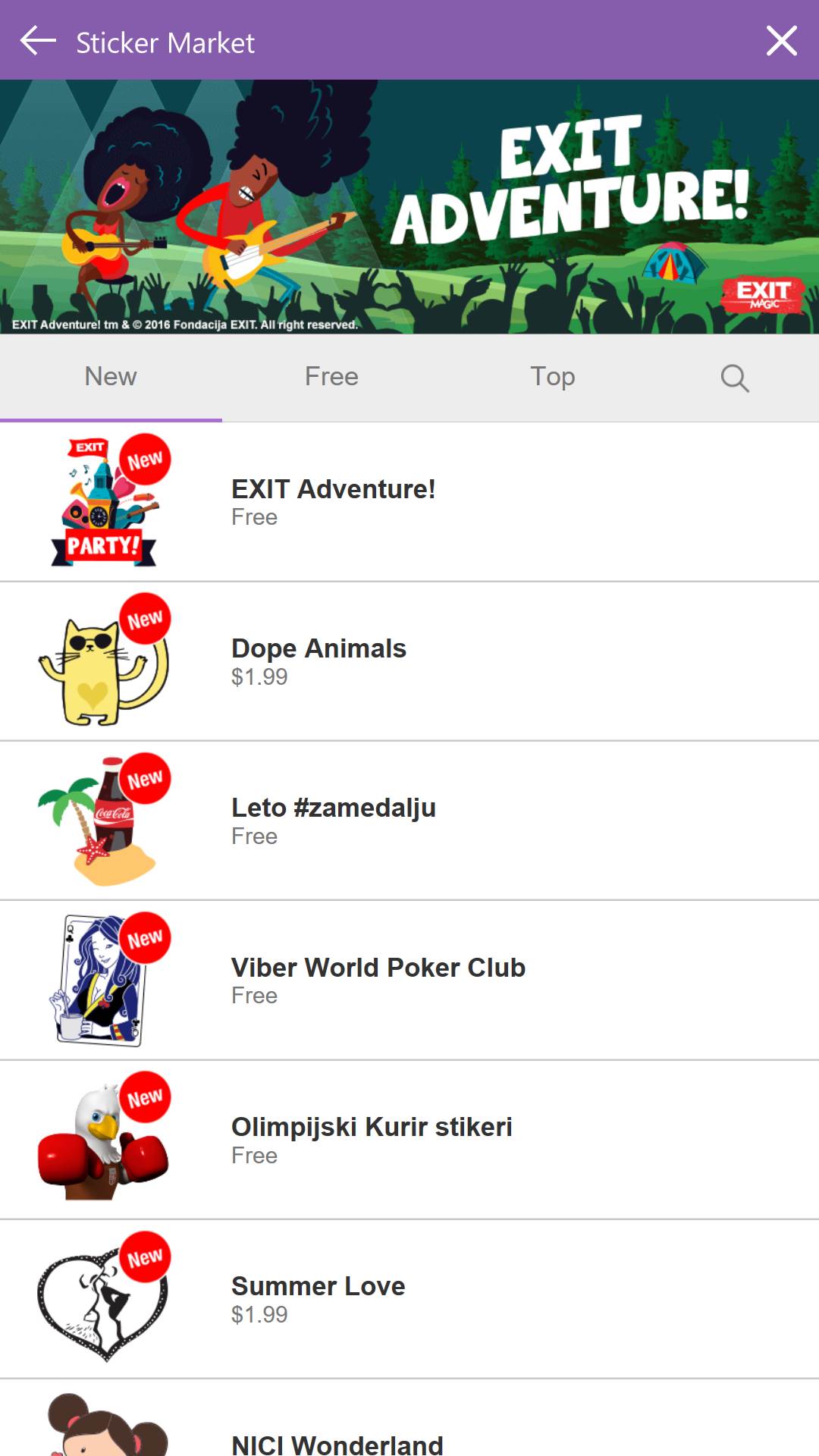Select Viber World Poker Club stickers

409,980
